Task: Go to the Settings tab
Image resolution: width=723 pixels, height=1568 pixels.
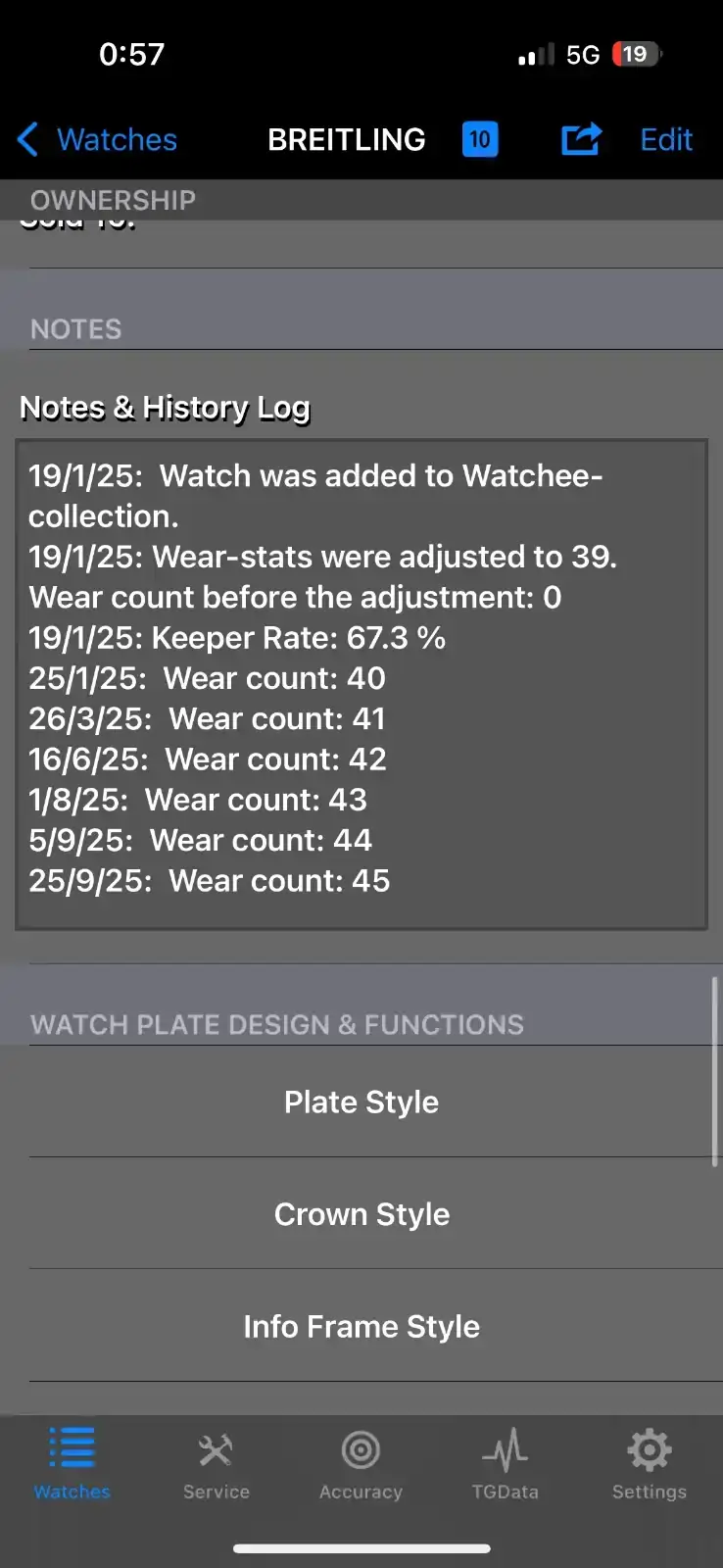Action: [x=649, y=1465]
